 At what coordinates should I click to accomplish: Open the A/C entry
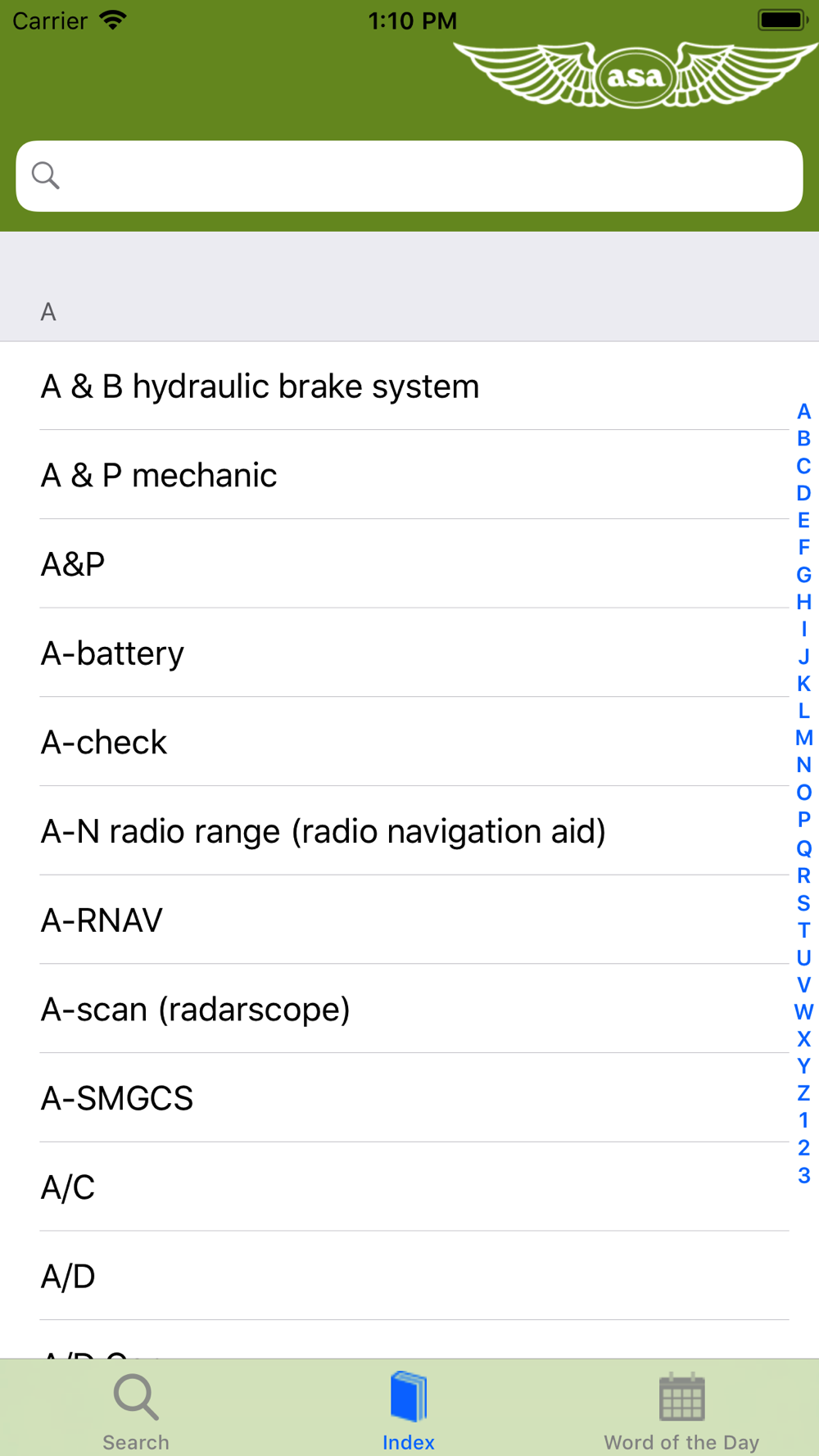(409, 1187)
